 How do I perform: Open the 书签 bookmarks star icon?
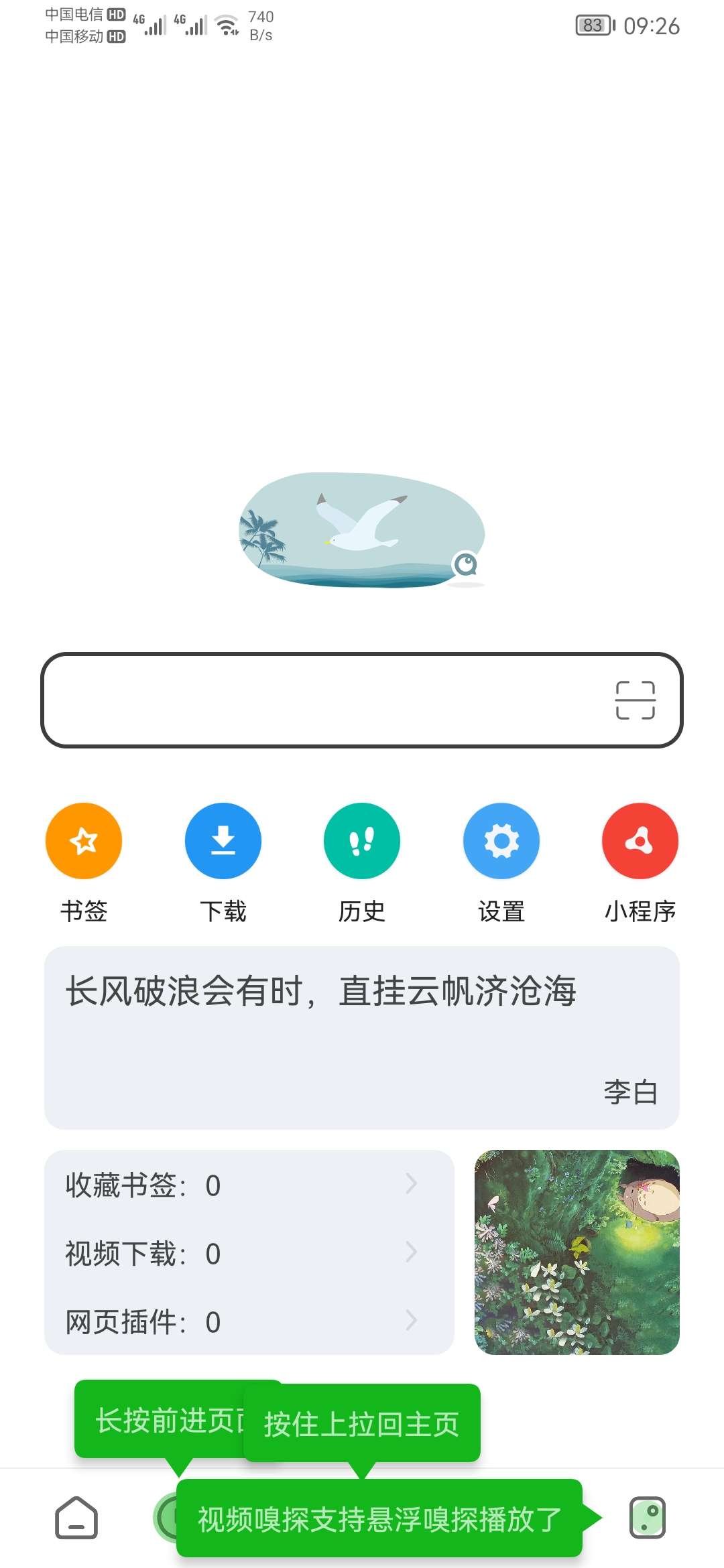[x=83, y=841]
